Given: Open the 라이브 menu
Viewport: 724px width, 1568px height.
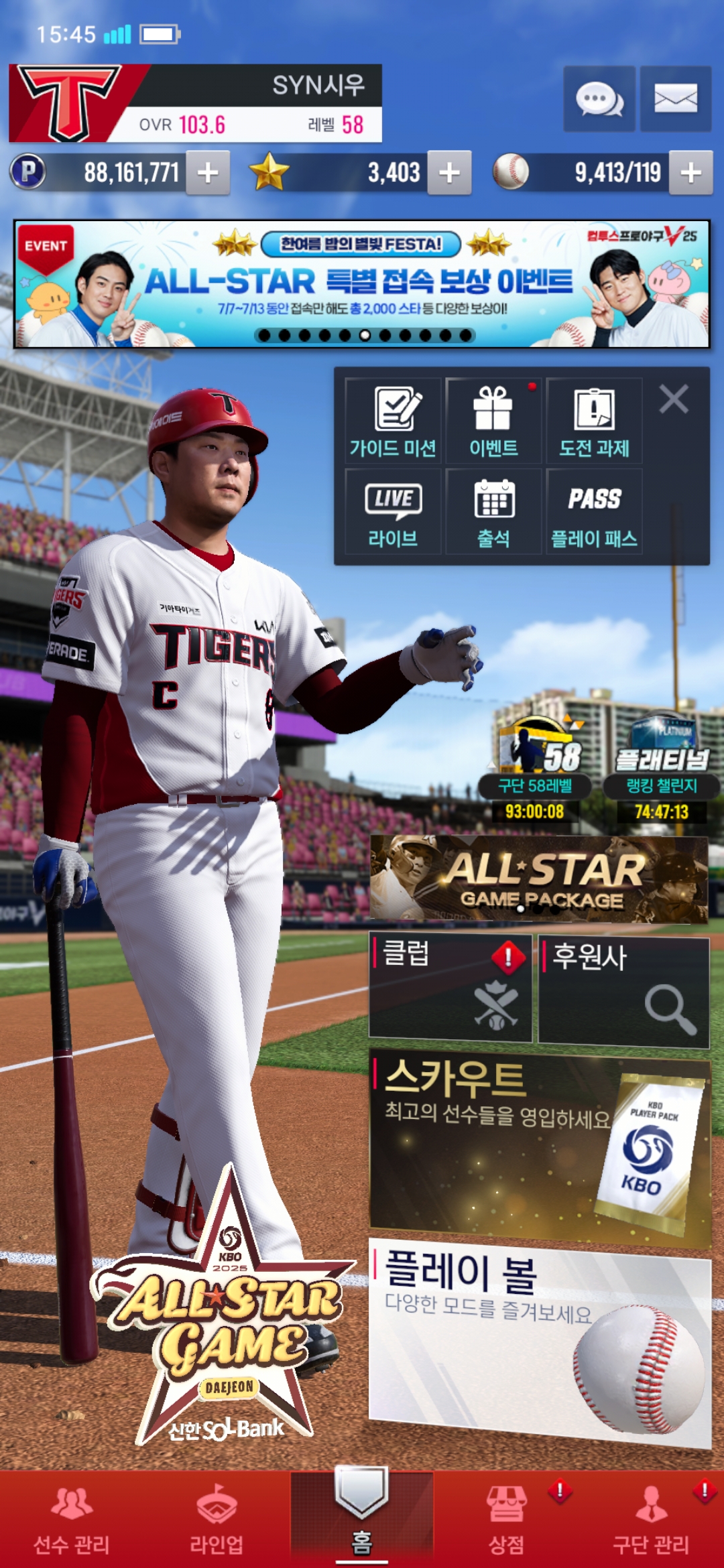Looking at the screenshot, I should pyautogui.click(x=393, y=511).
